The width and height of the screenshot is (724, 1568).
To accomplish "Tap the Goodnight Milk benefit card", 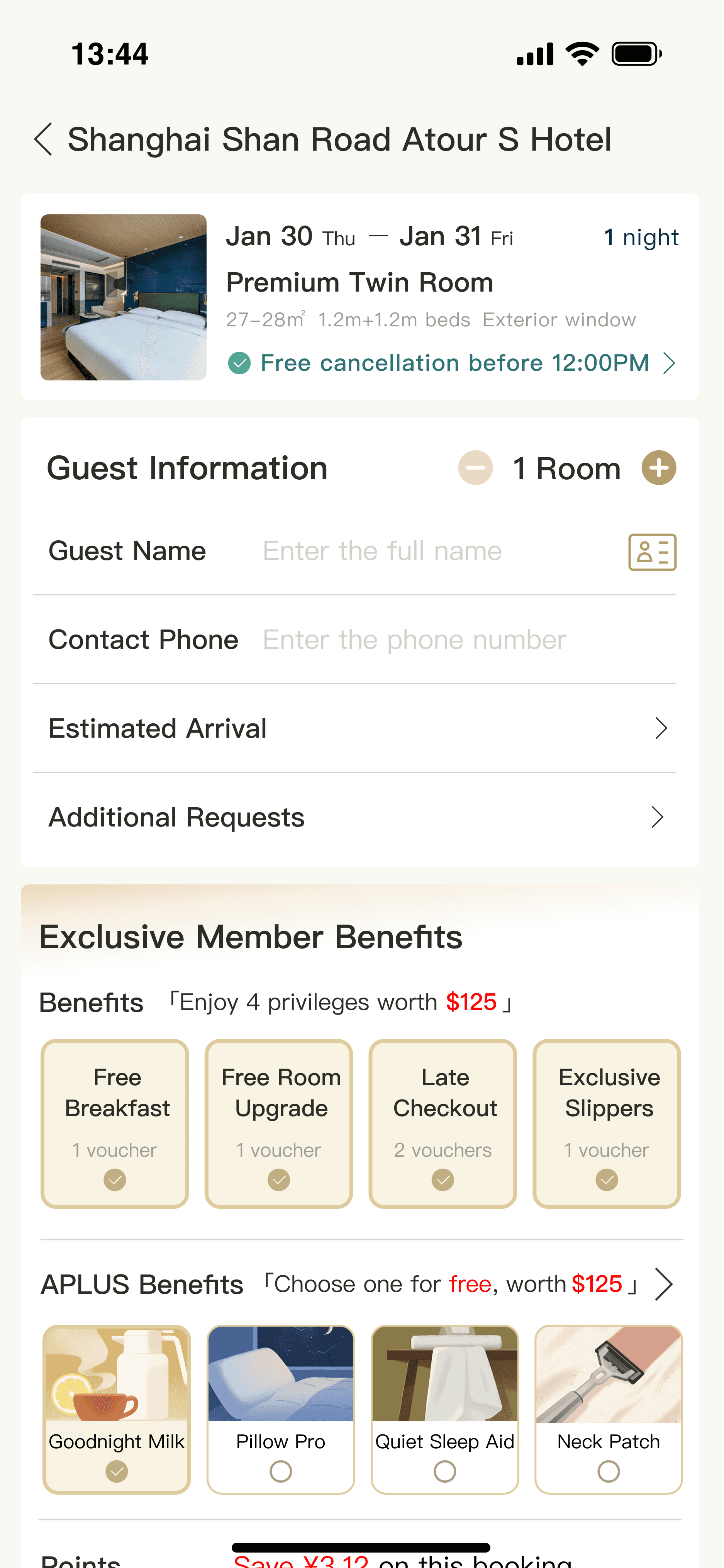I will pos(117,1409).
